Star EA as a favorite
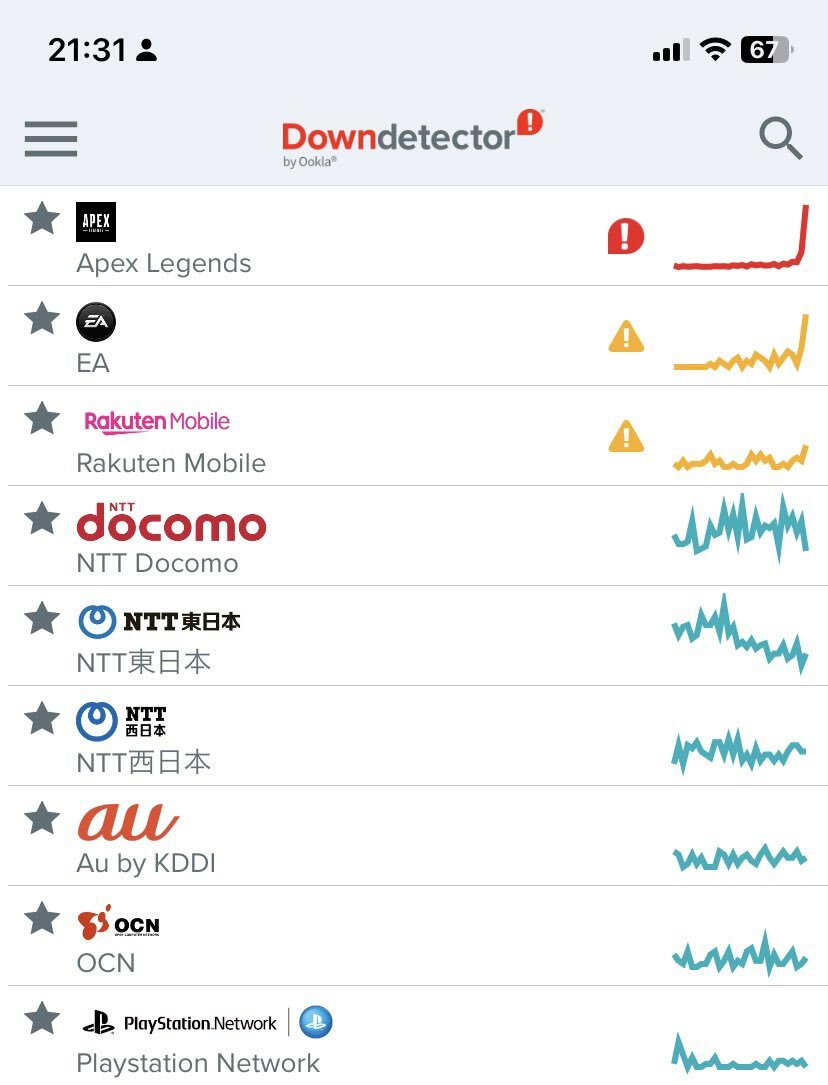 pyautogui.click(x=42, y=318)
